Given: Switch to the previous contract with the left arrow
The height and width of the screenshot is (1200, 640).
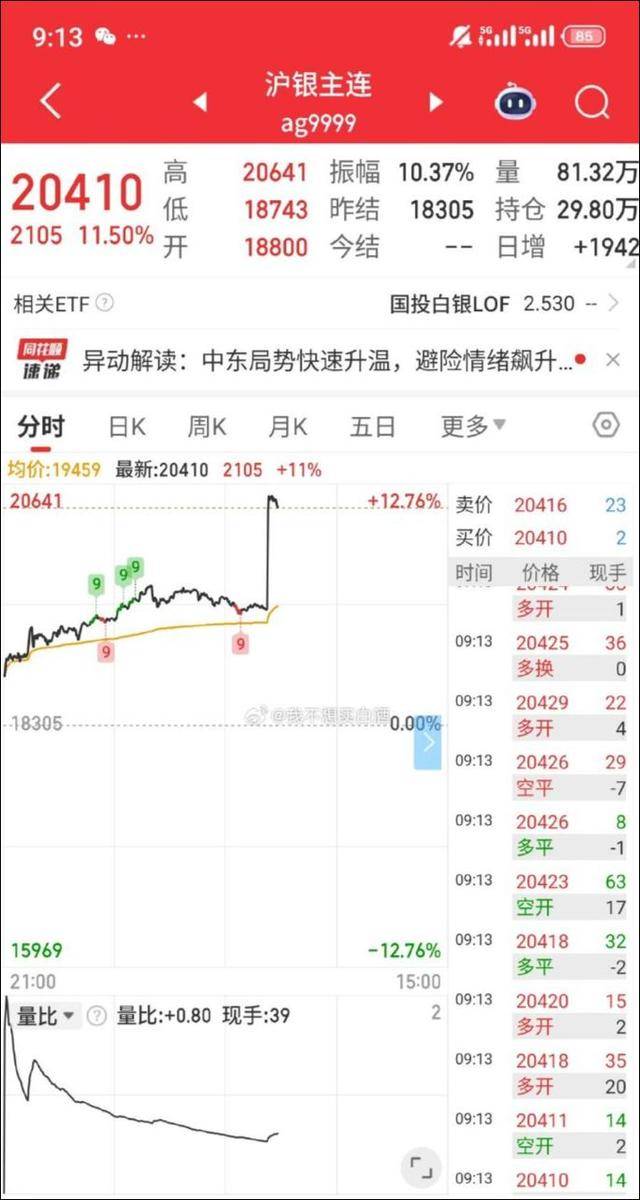Looking at the screenshot, I should click(199, 102).
